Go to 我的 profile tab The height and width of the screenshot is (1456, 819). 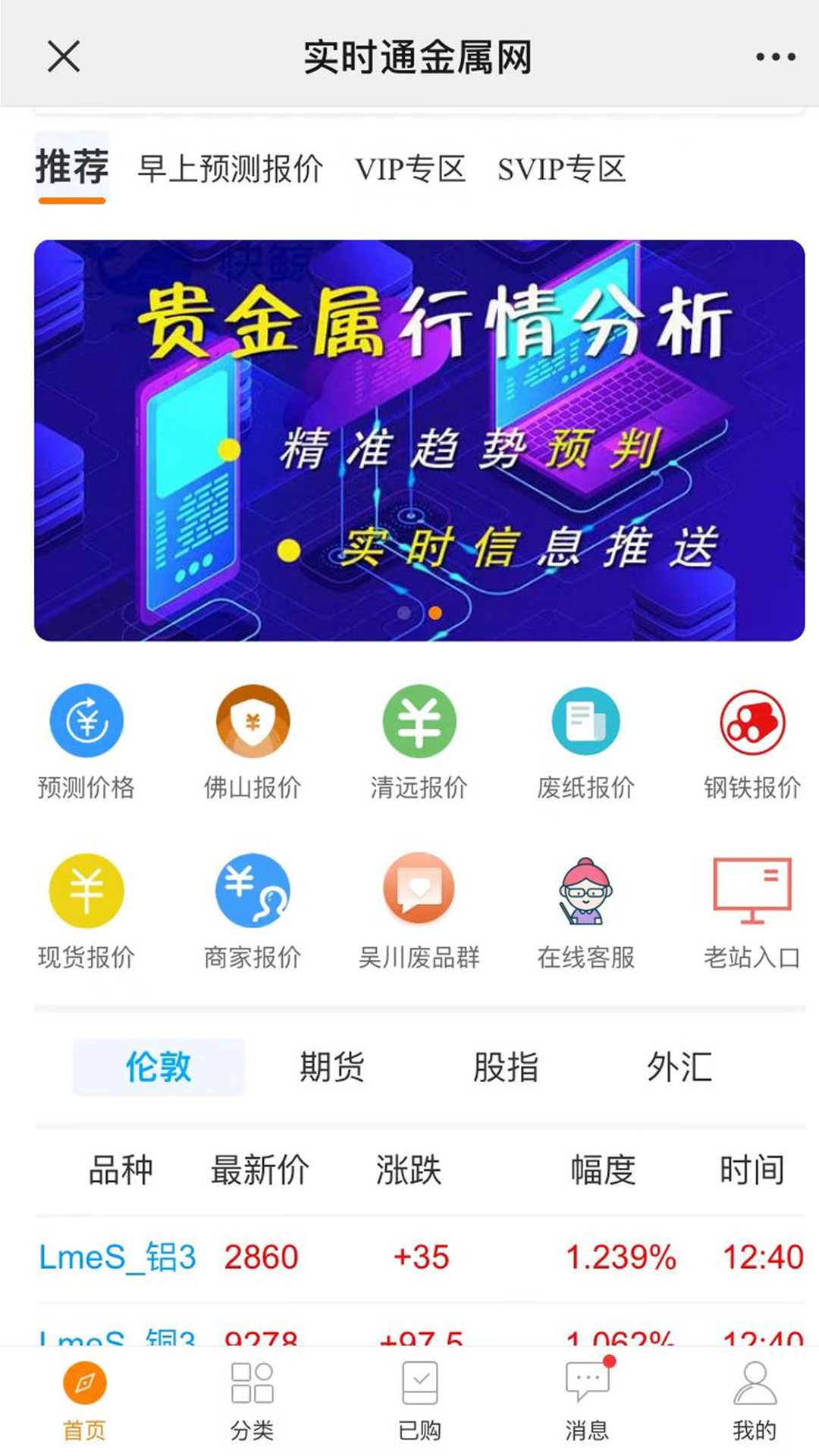pyautogui.click(x=755, y=1400)
